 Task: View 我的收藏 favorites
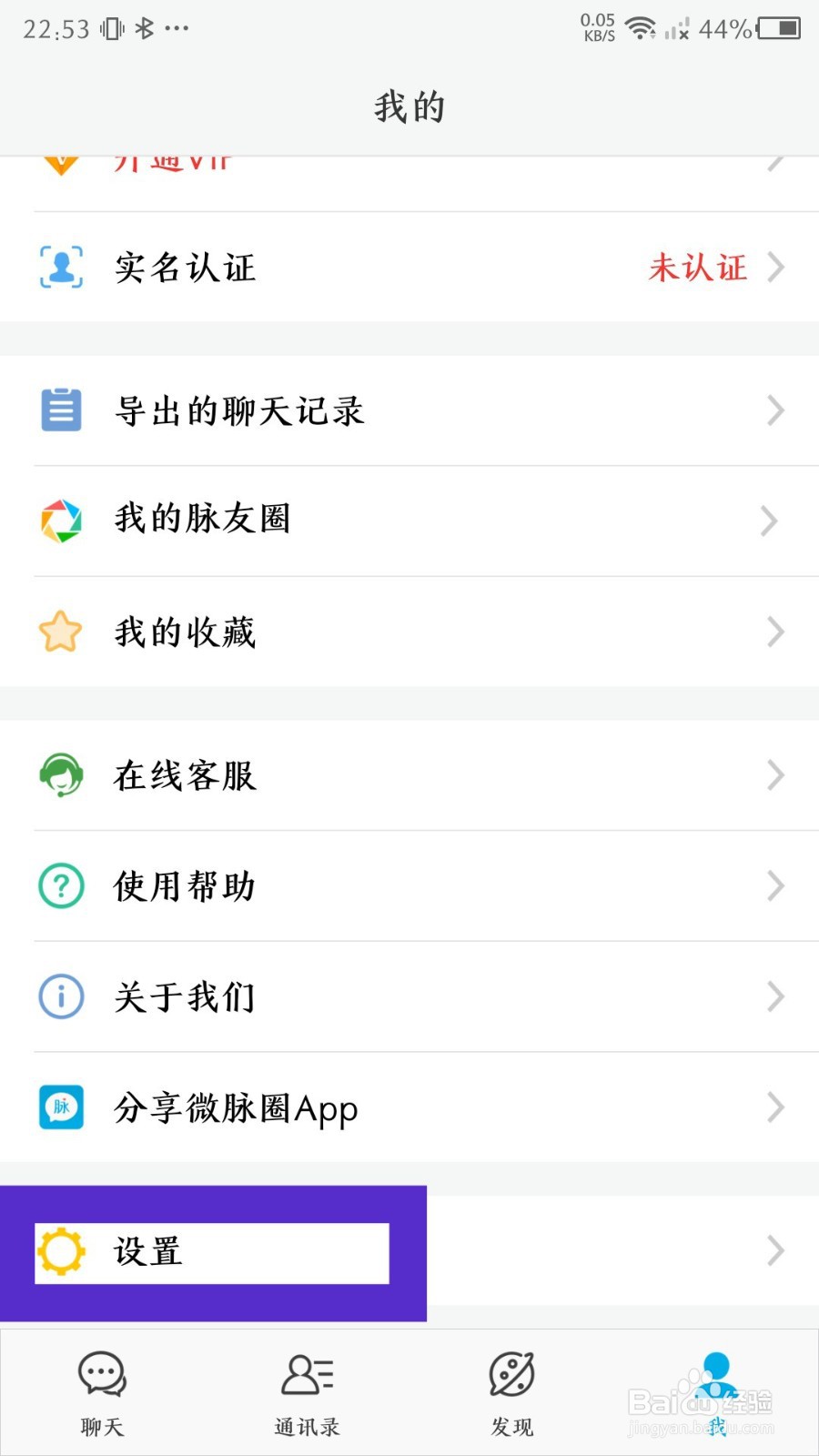[x=409, y=632]
